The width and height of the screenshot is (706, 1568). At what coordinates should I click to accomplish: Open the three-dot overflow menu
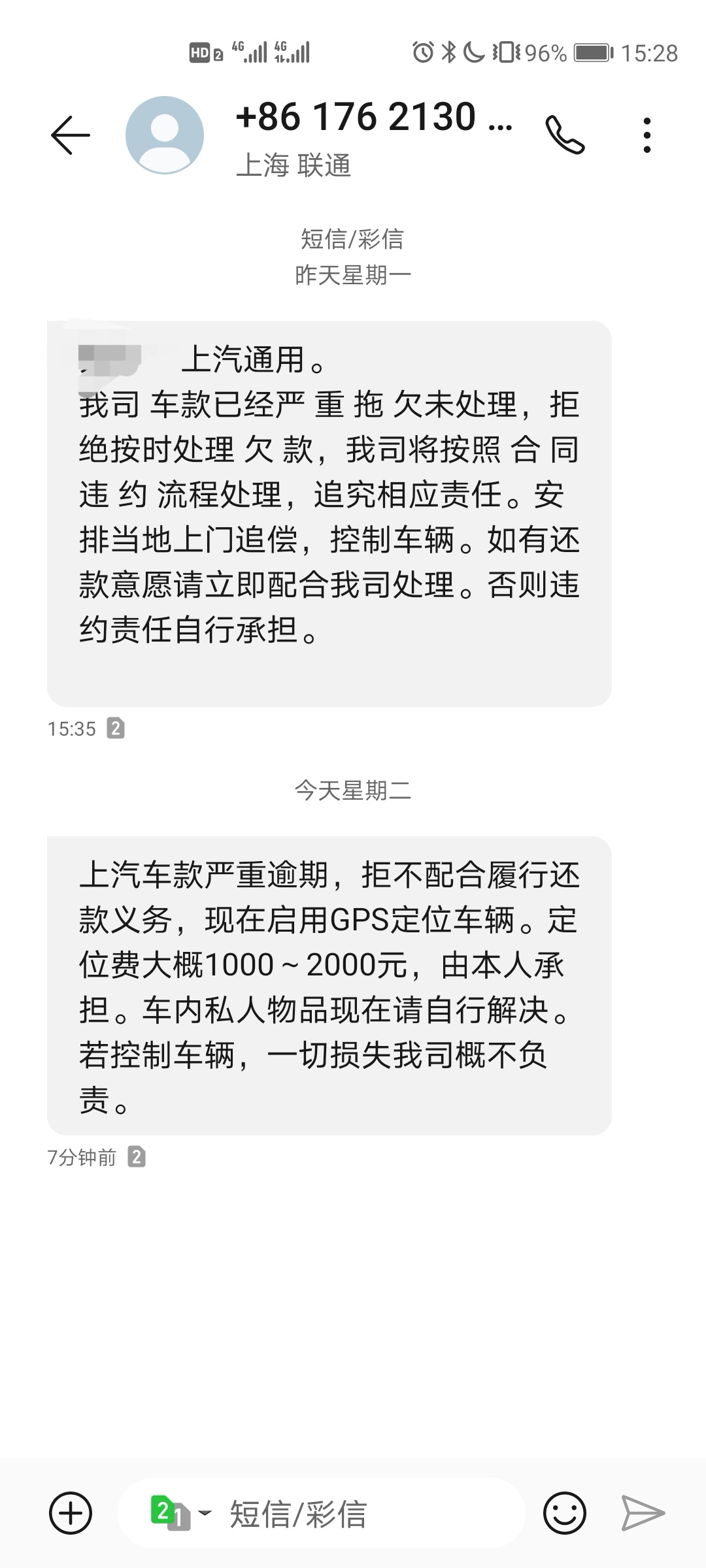647,135
